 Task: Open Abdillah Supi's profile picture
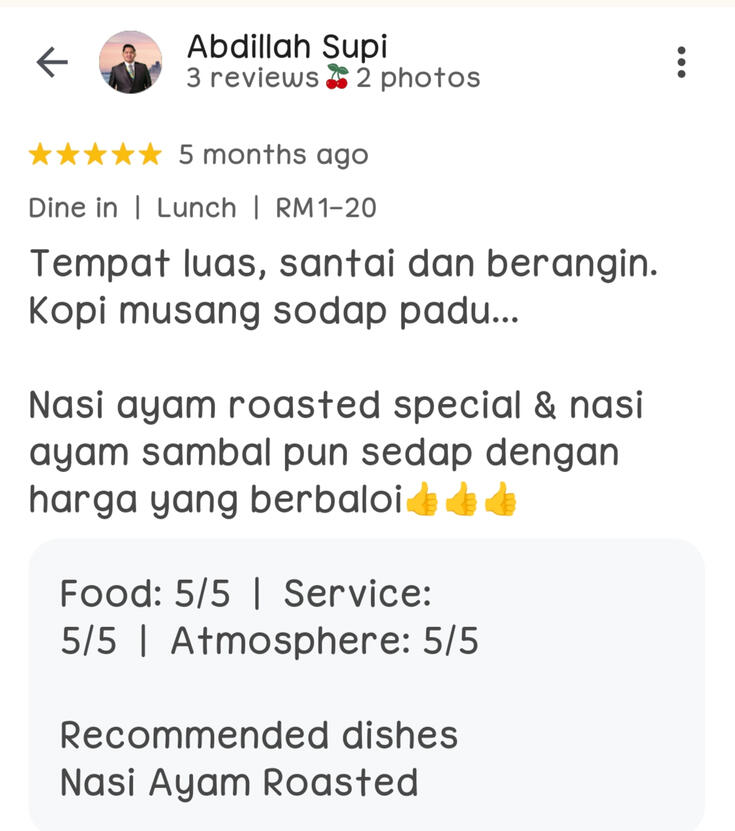tap(130, 62)
